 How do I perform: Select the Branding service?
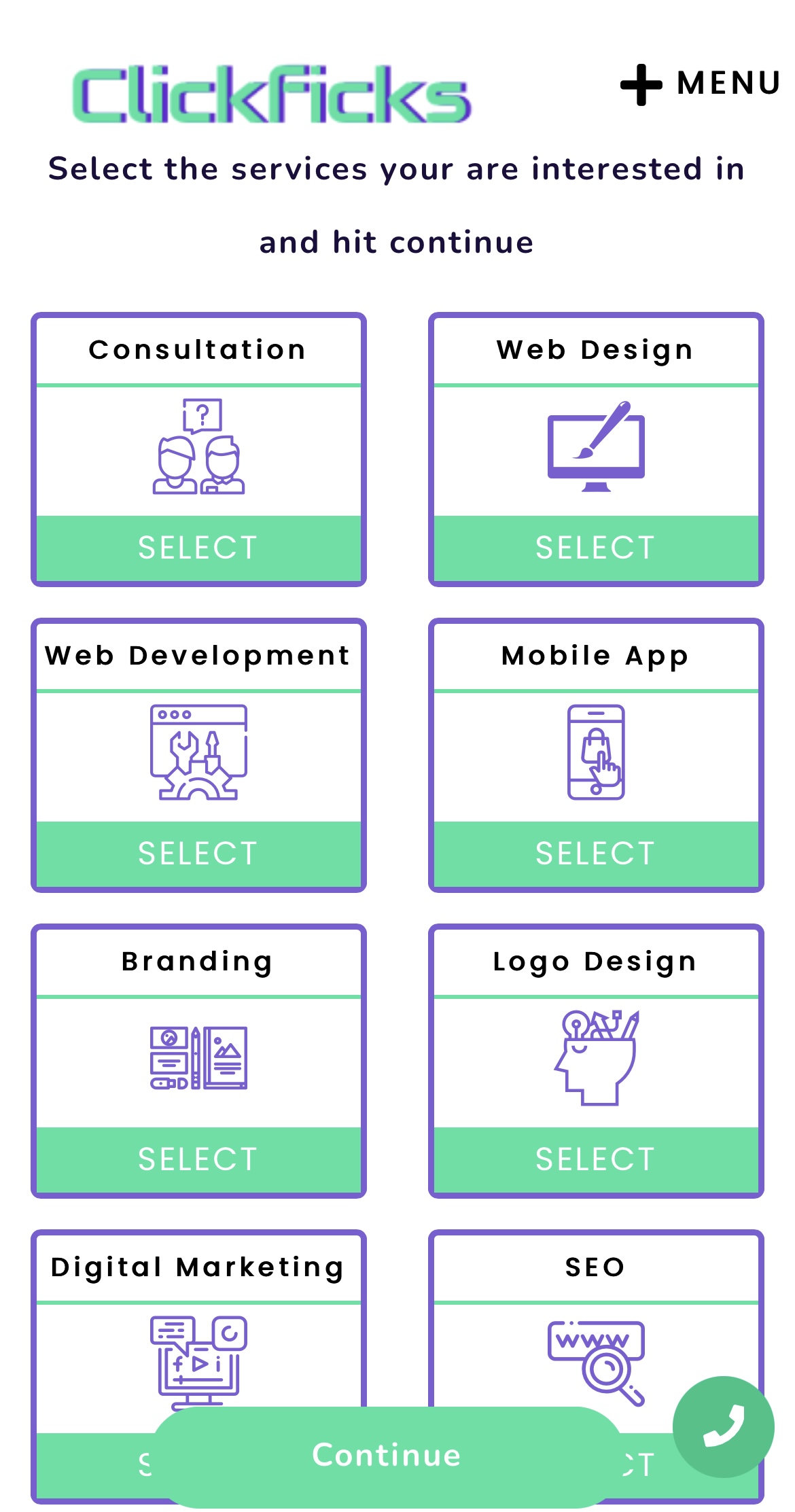[198, 1159]
